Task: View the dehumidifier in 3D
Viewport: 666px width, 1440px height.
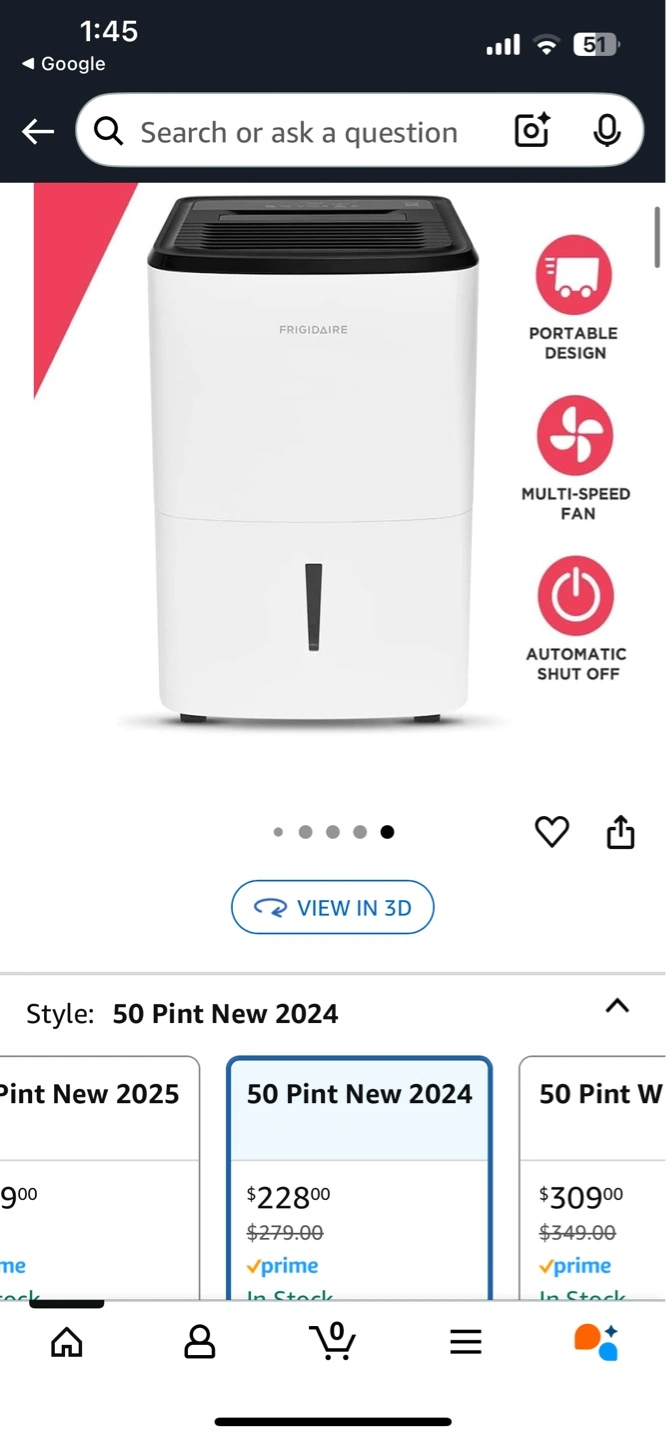Action: point(333,907)
